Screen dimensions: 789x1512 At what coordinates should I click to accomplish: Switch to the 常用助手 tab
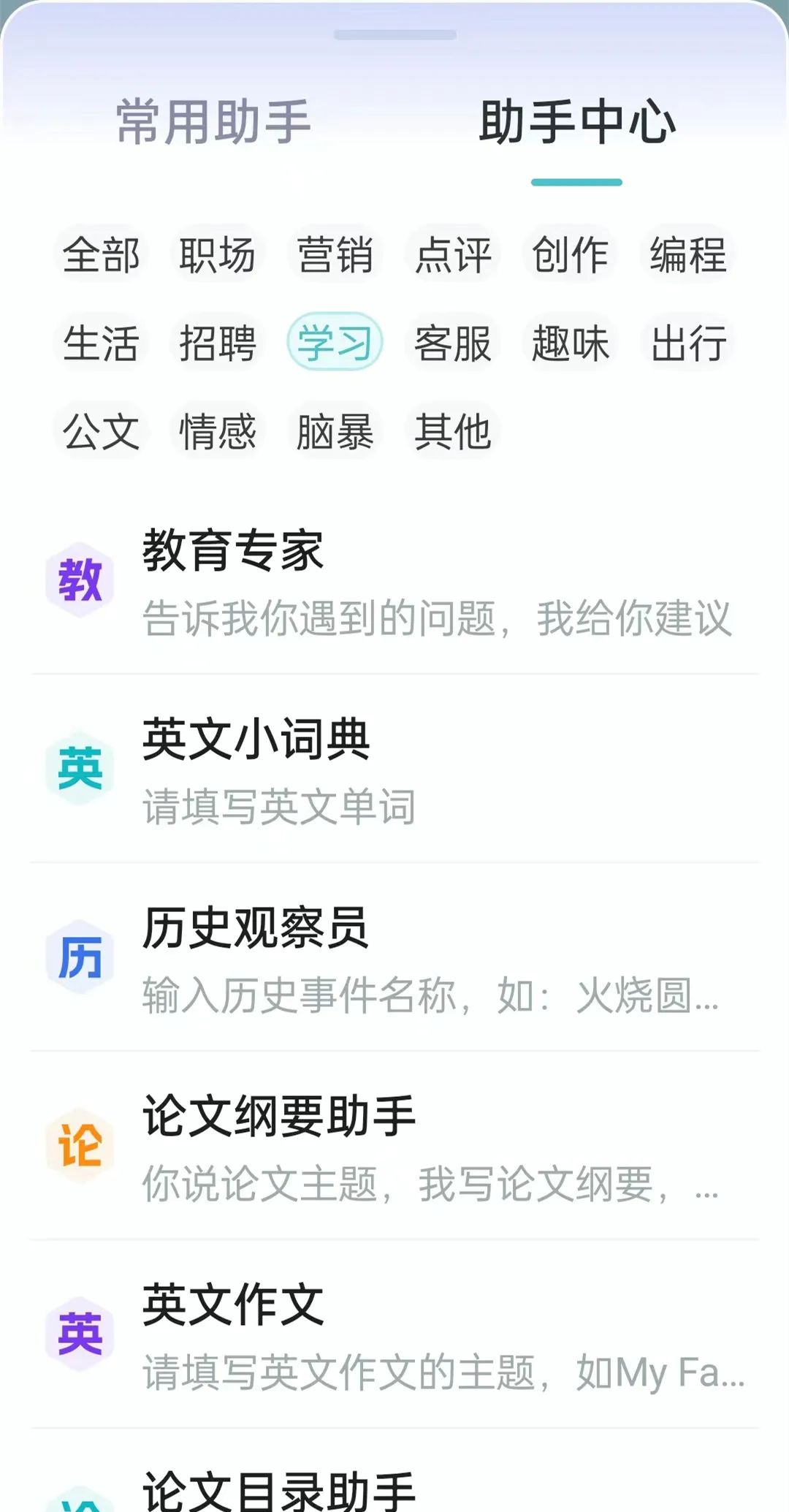tap(213, 122)
